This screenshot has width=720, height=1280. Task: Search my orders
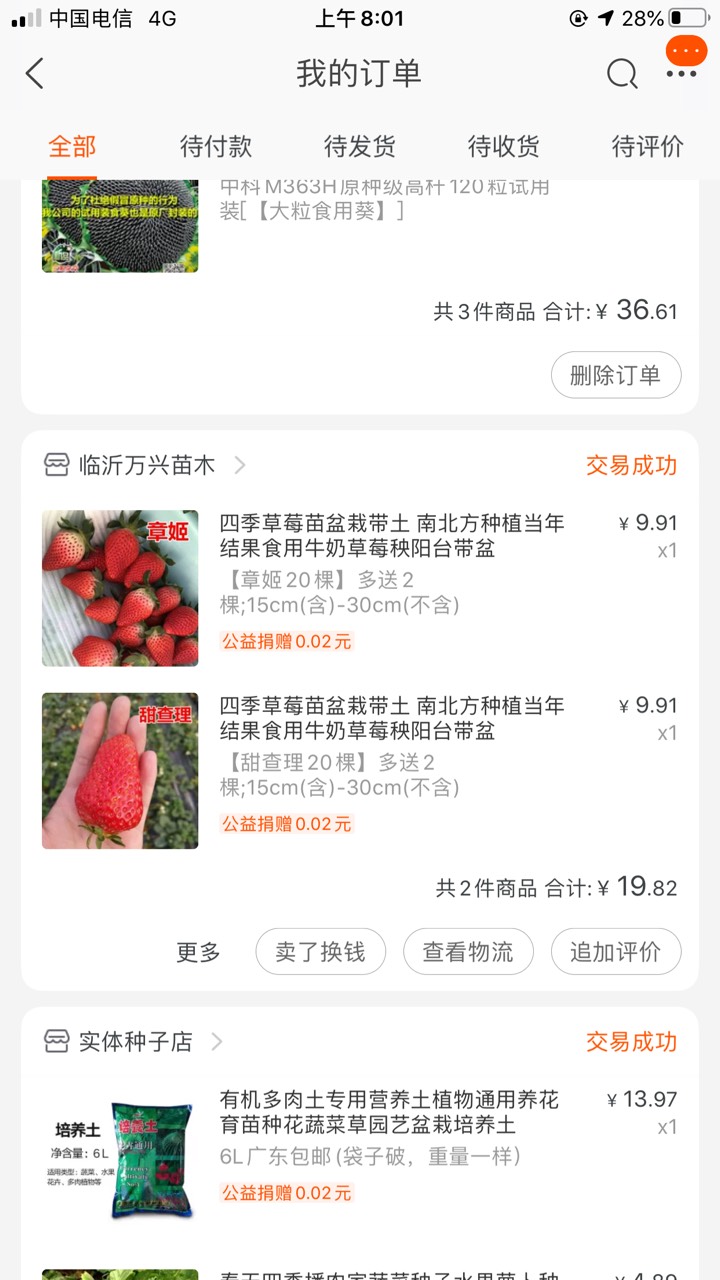[x=621, y=74]
